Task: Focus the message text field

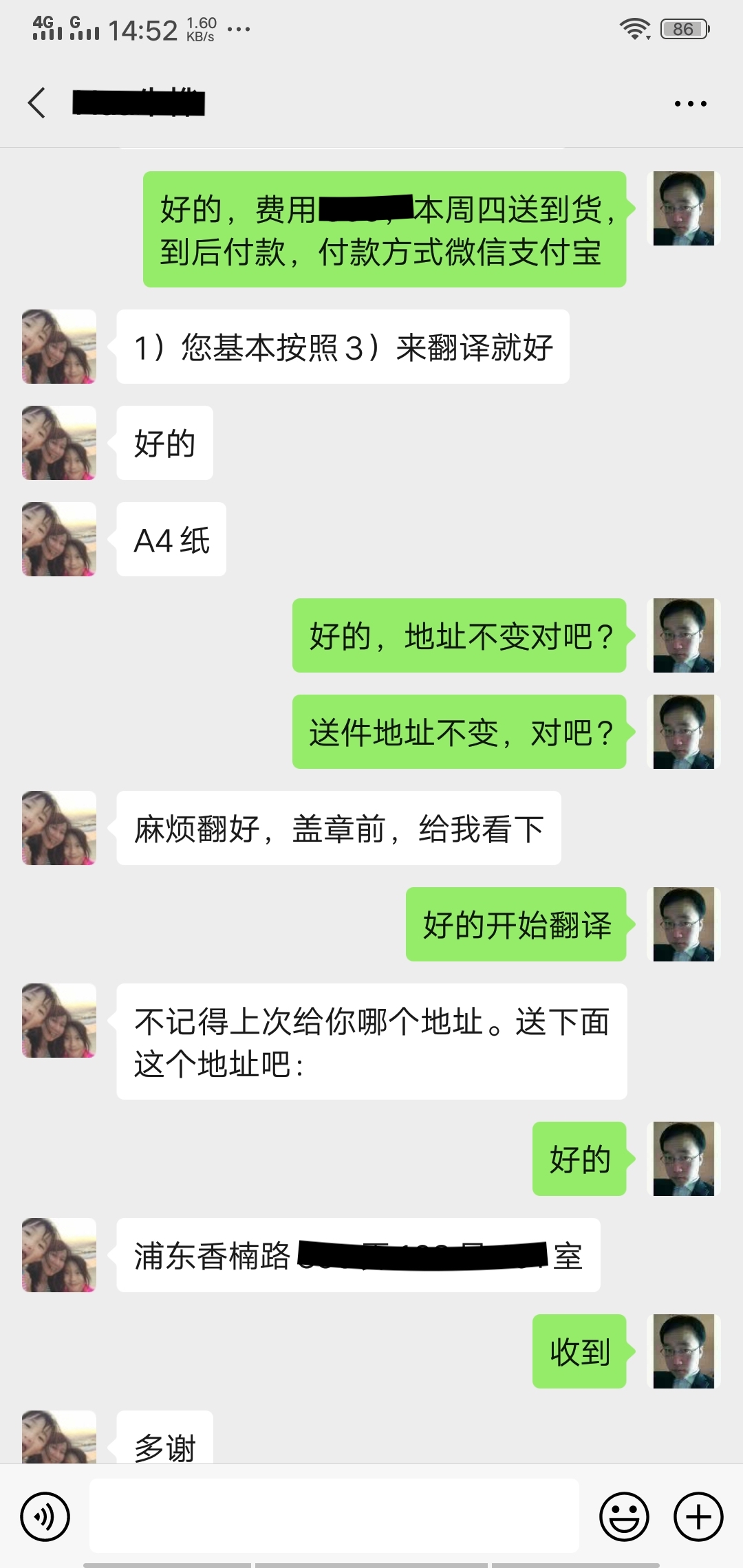Action: 334,1516
